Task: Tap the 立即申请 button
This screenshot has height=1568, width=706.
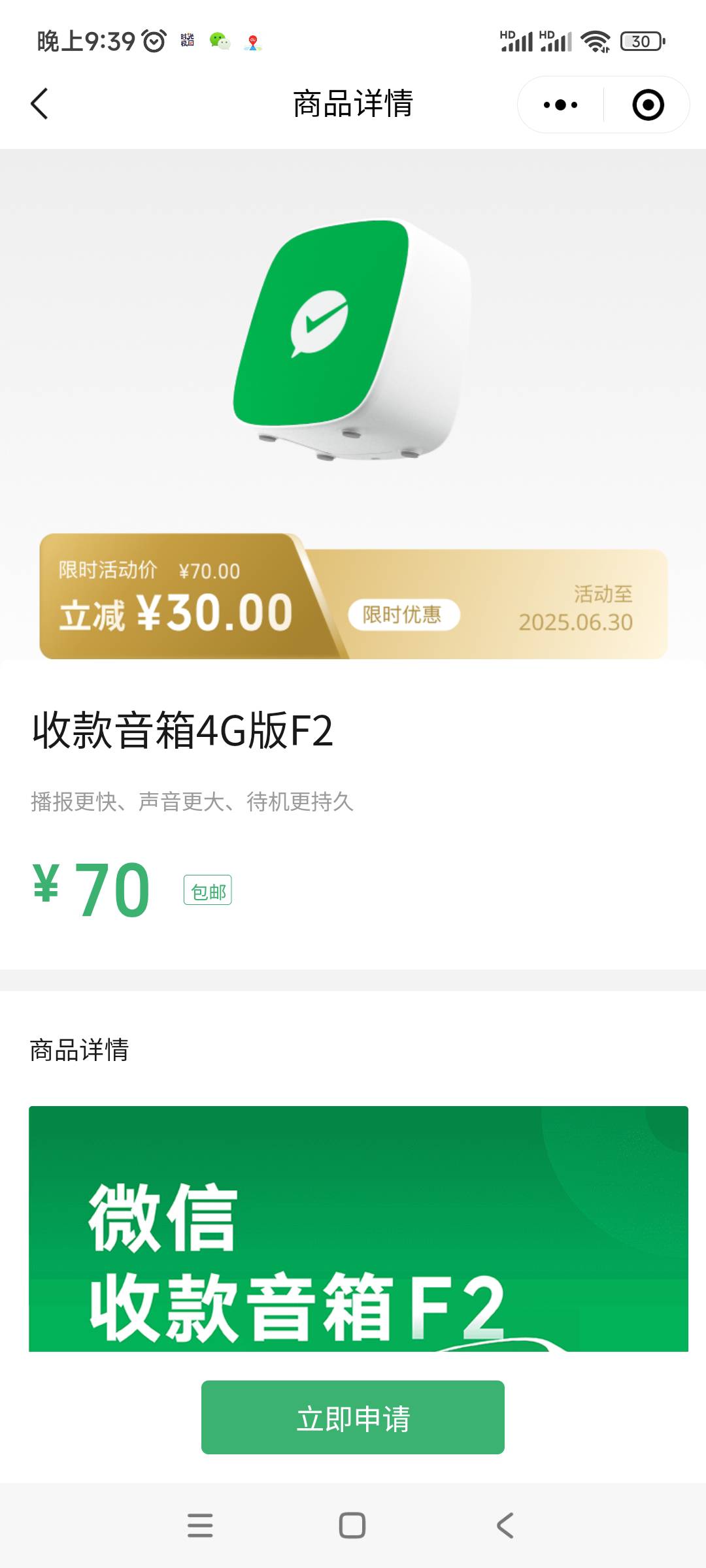Action: pyautogui.click(x=353, y=1417)
